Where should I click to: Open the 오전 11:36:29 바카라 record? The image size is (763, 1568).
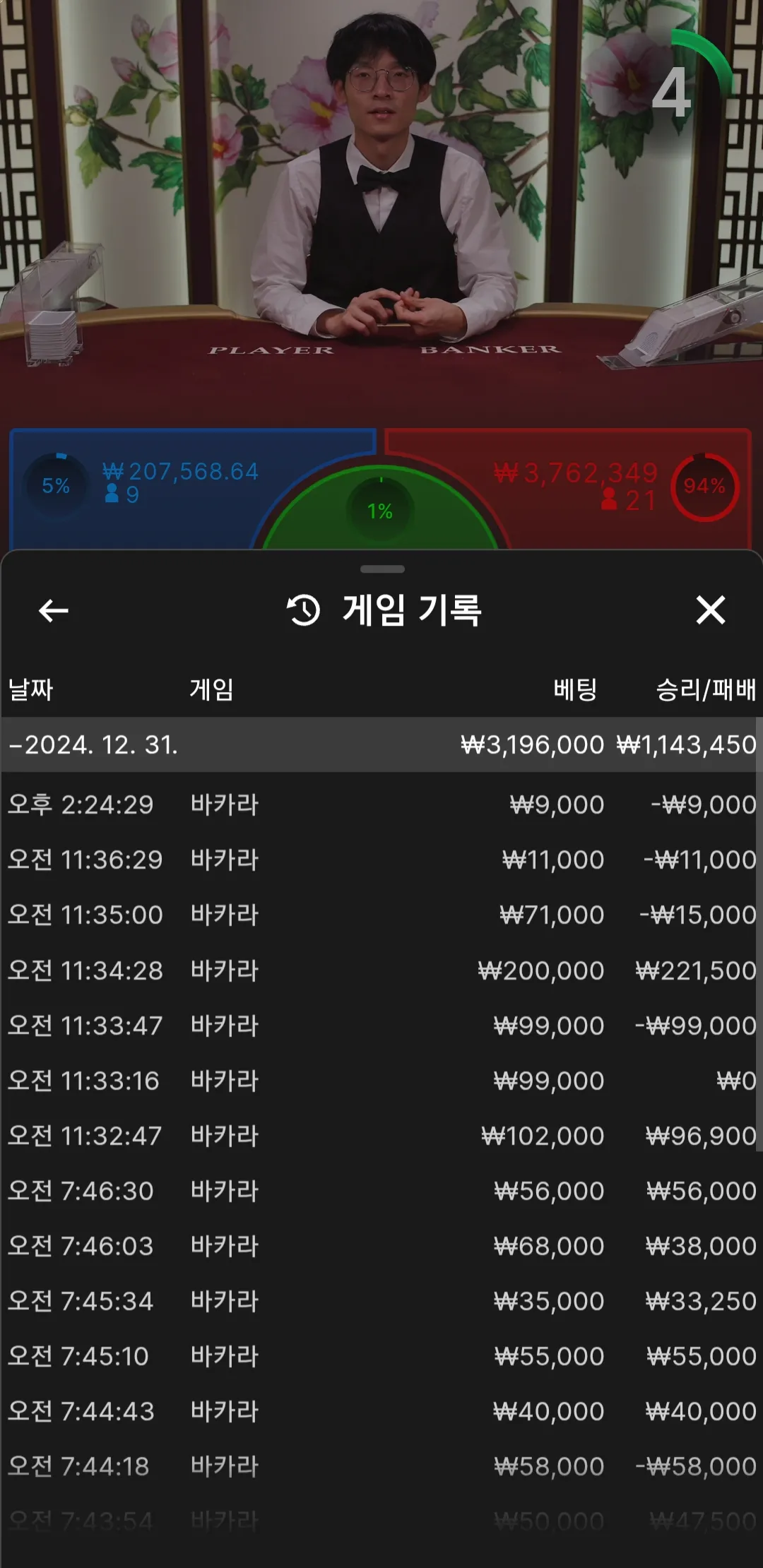[381, 860]
